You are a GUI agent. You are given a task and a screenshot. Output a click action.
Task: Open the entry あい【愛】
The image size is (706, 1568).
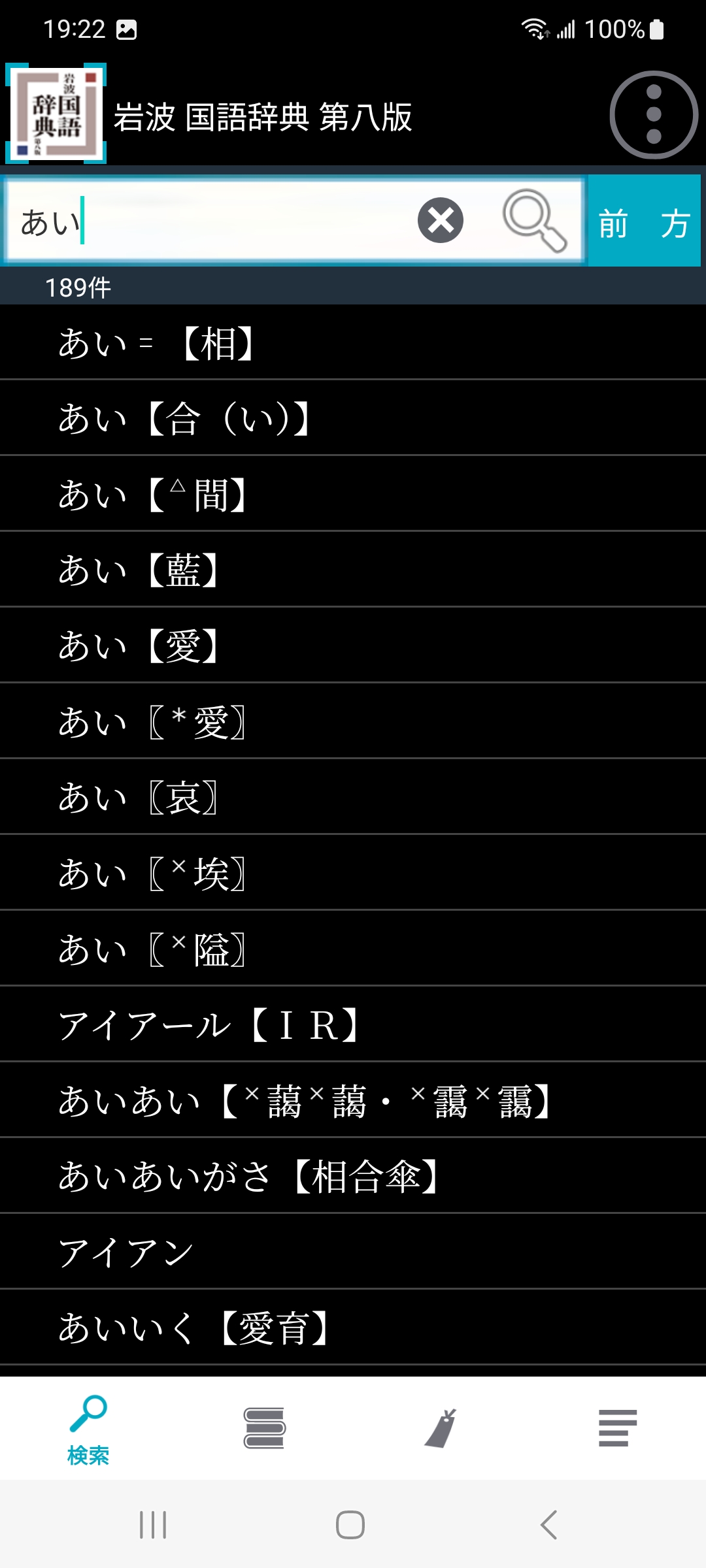pyautogui.click(x=353, y=645)
